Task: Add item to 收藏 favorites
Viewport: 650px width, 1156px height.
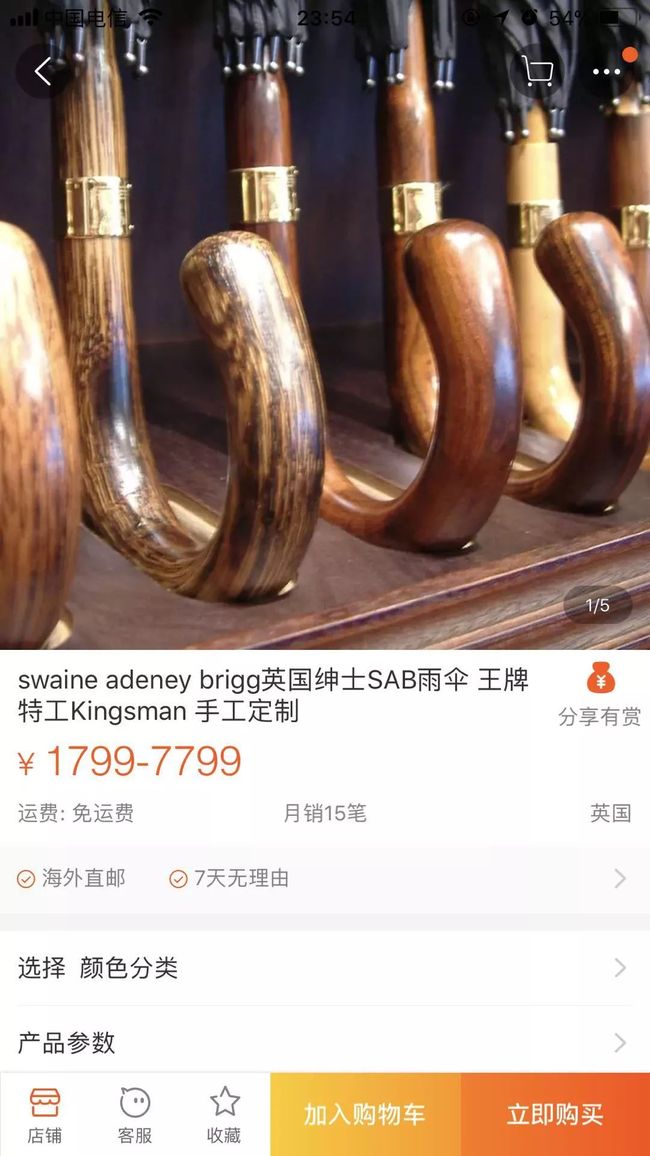Action: [224, 1115]
